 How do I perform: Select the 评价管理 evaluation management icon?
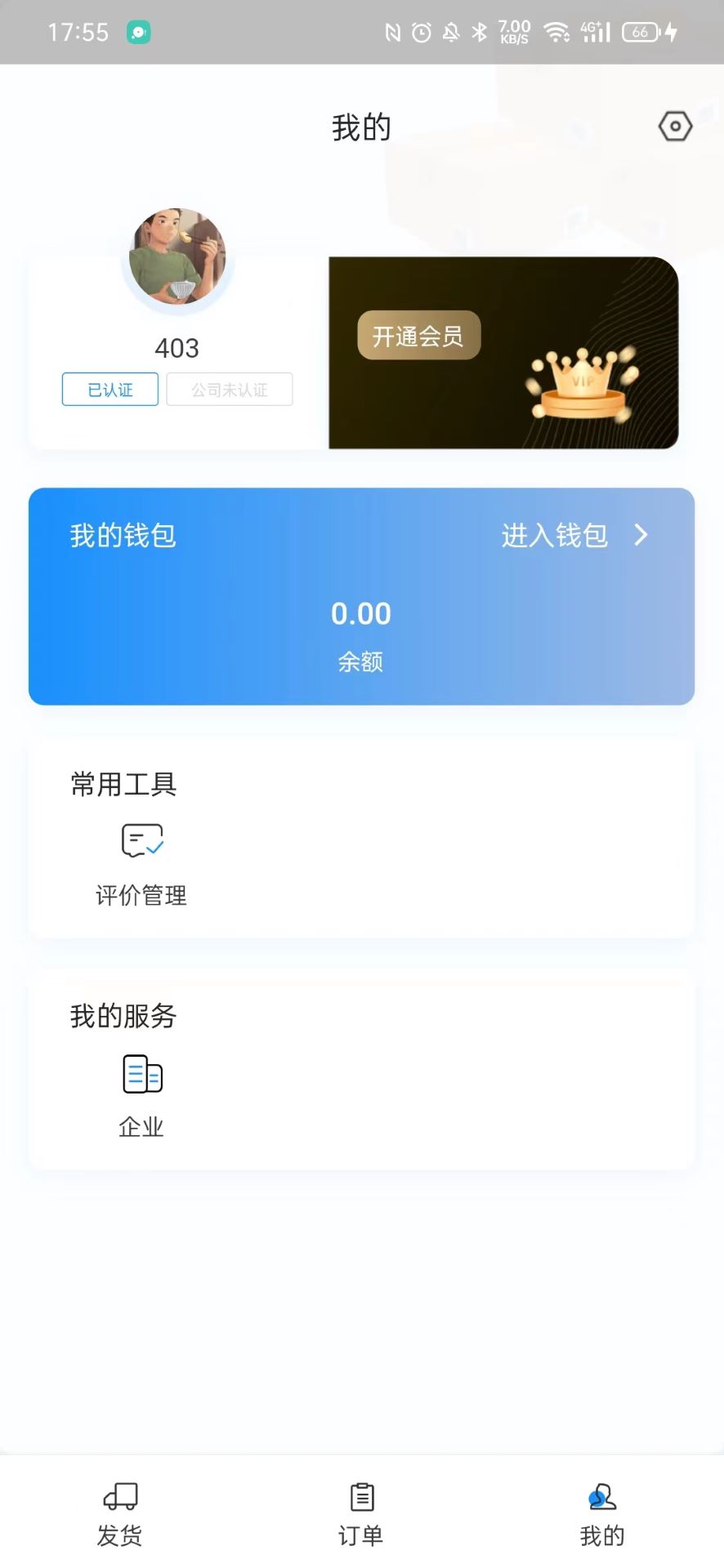141,841
